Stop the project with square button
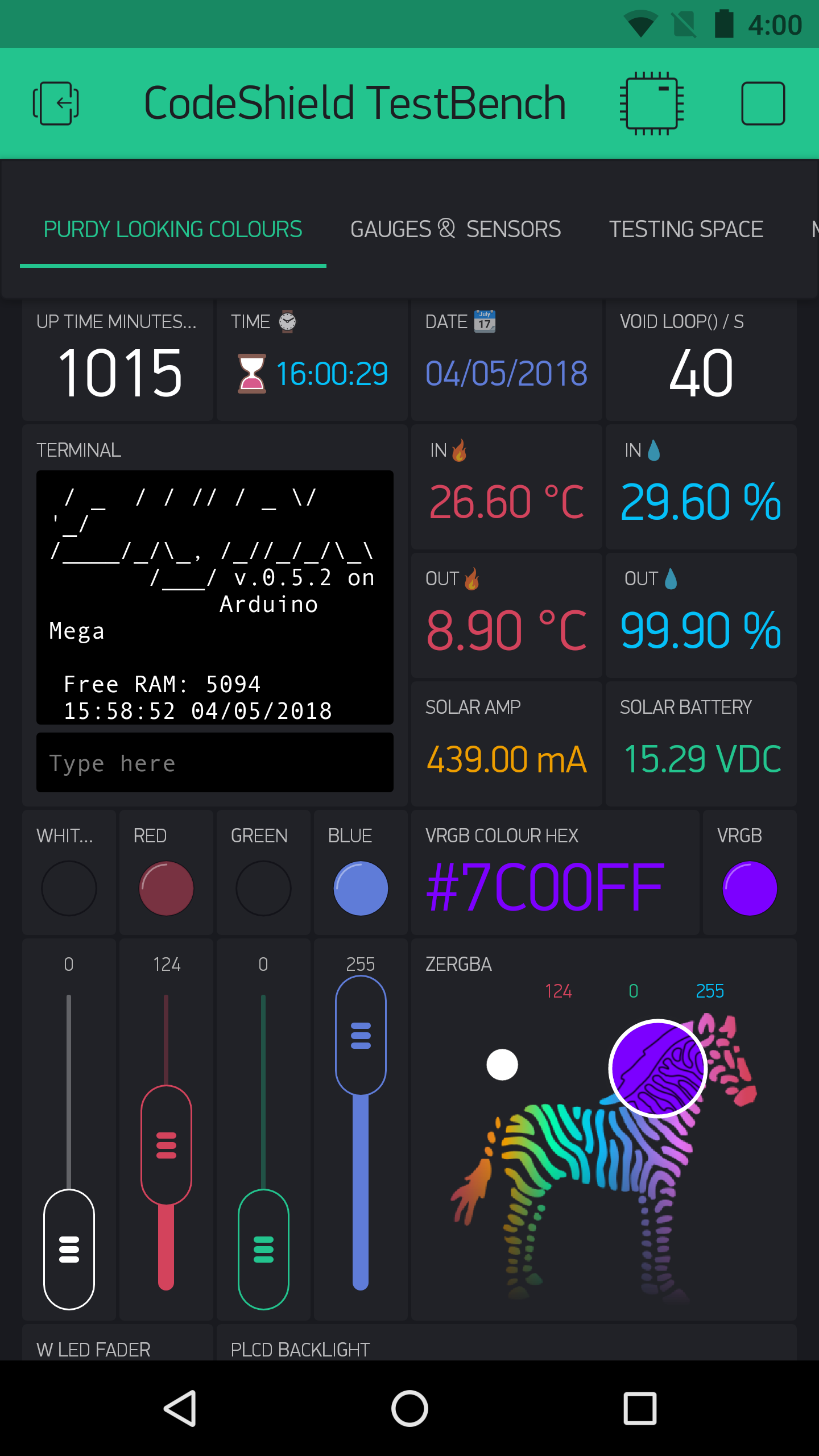This screenshot has height=1456, width=819. [x=763, y=104]
